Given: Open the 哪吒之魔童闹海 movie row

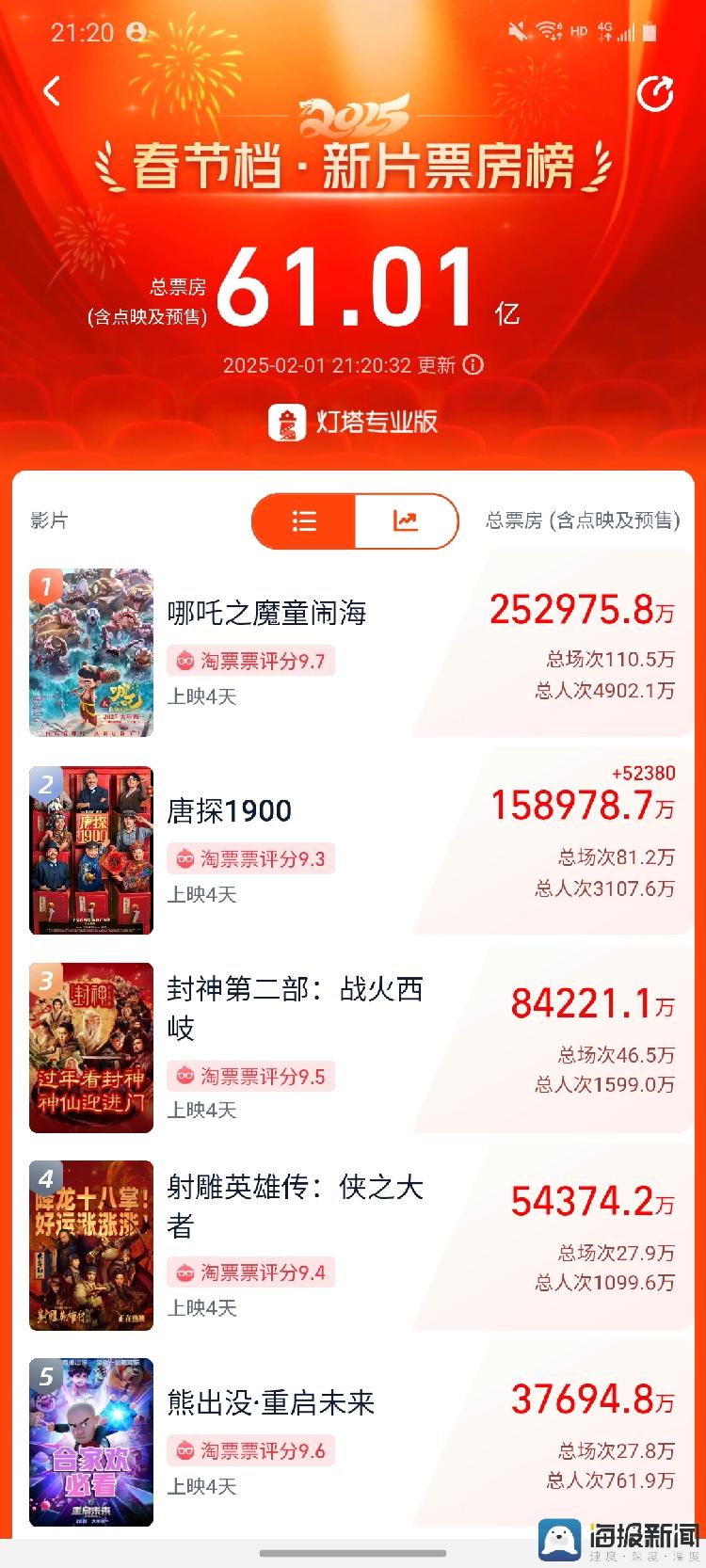Looking at the screenshot, I should coord(266,614).
